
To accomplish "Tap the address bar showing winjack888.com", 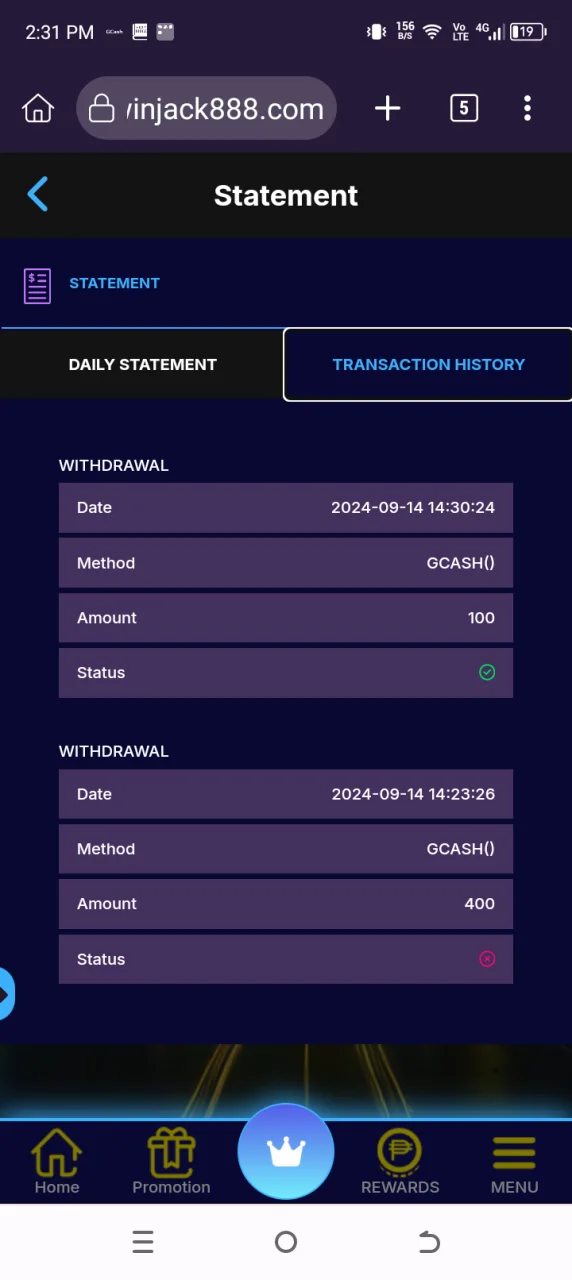I will (x=206, y=108).
